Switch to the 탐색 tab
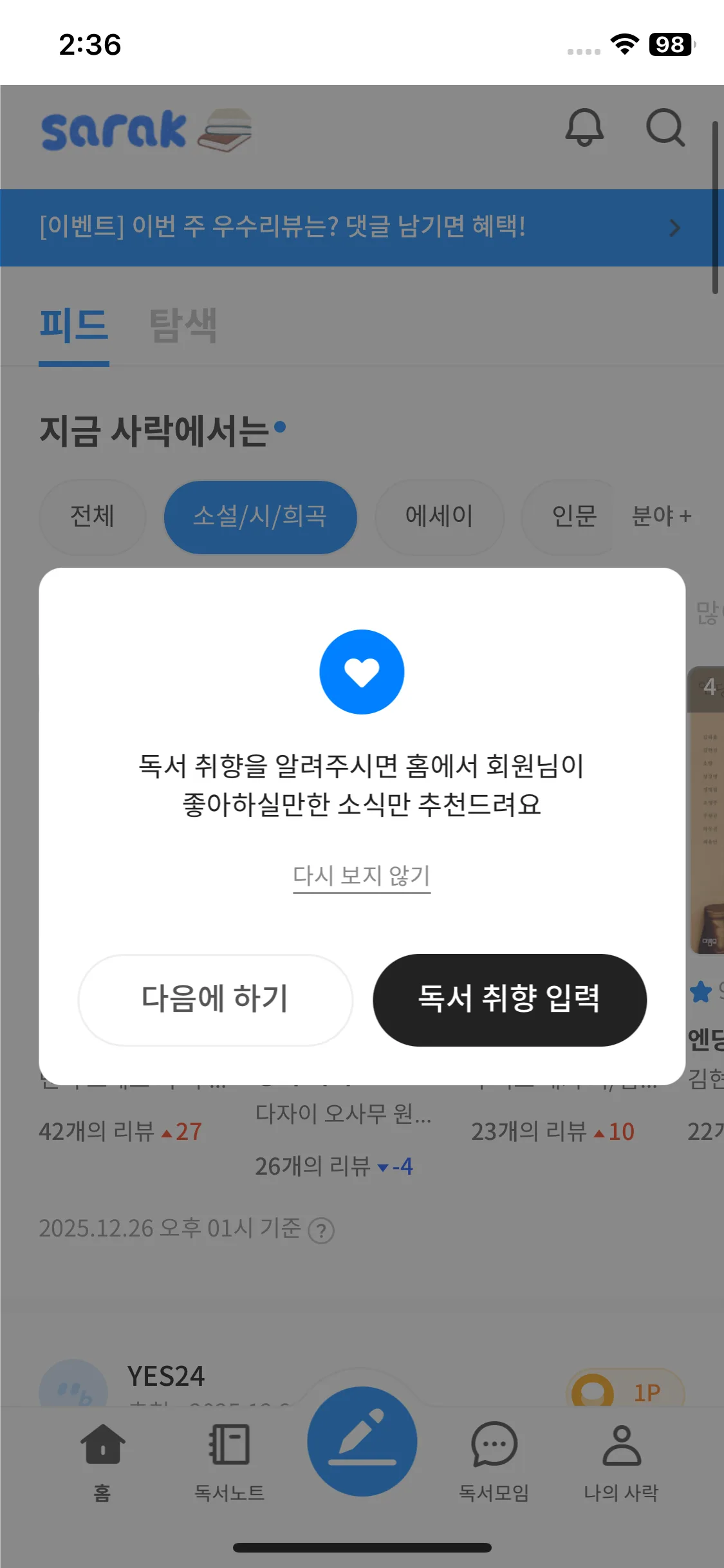Image resolution: width=724 pixels, height=1568 pixels. tap(183, 326)
